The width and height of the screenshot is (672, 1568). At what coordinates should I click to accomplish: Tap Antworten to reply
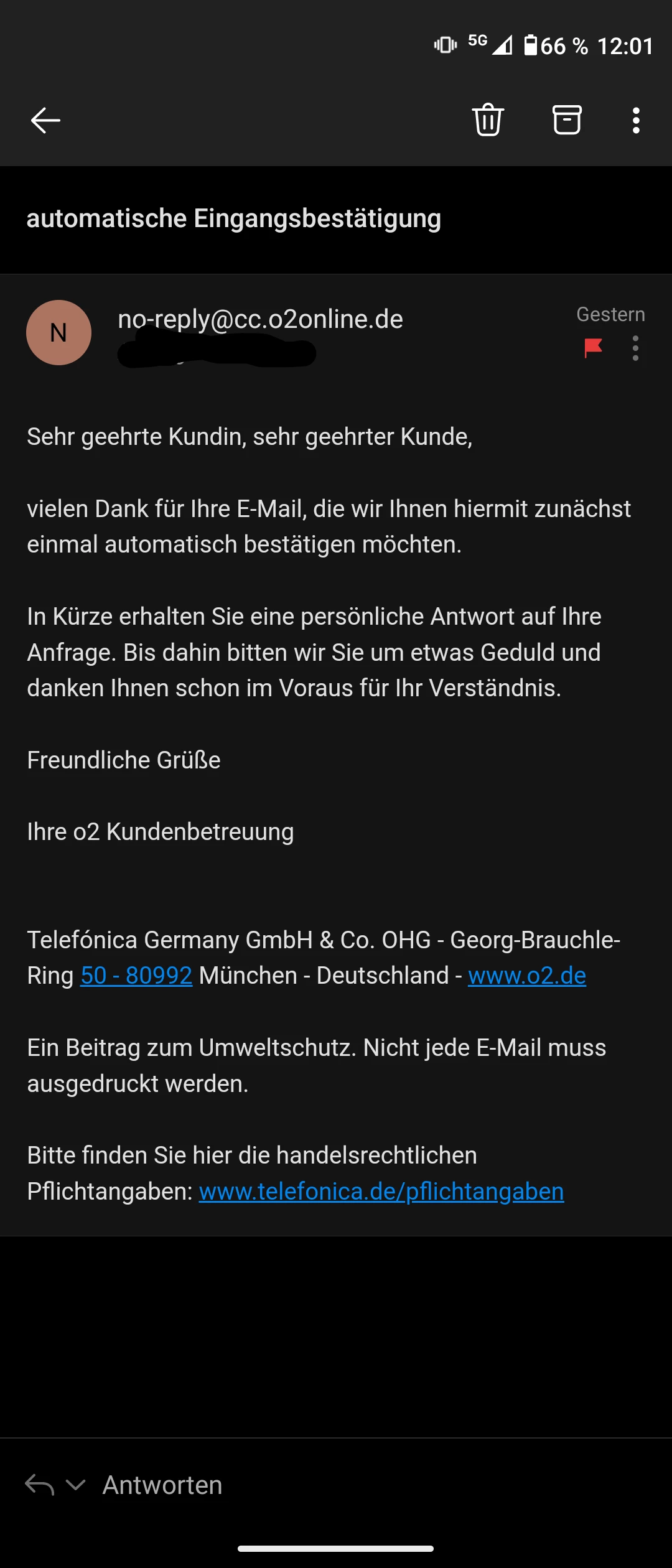click(162, 1485)
